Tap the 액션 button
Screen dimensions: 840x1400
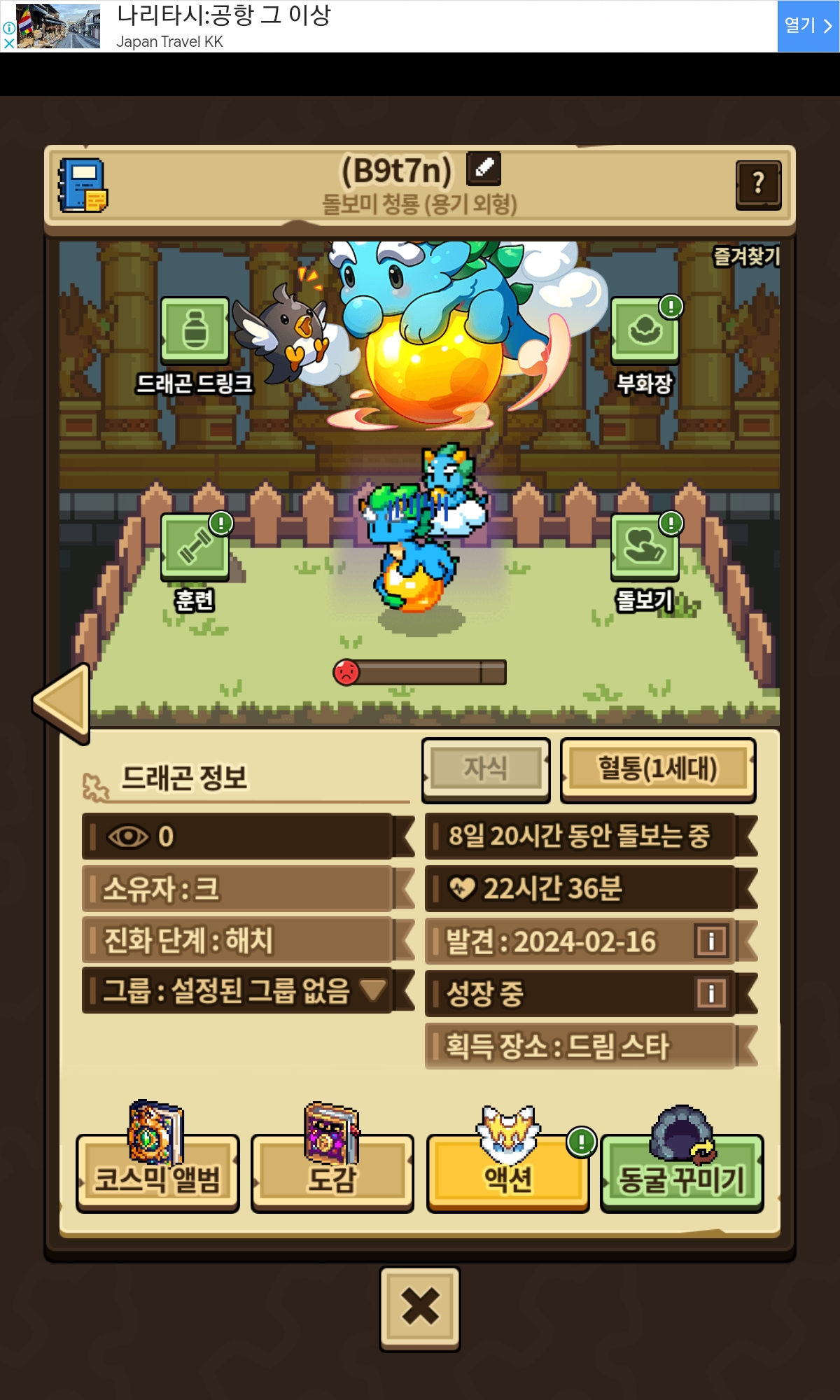[x=508, y=1173]
